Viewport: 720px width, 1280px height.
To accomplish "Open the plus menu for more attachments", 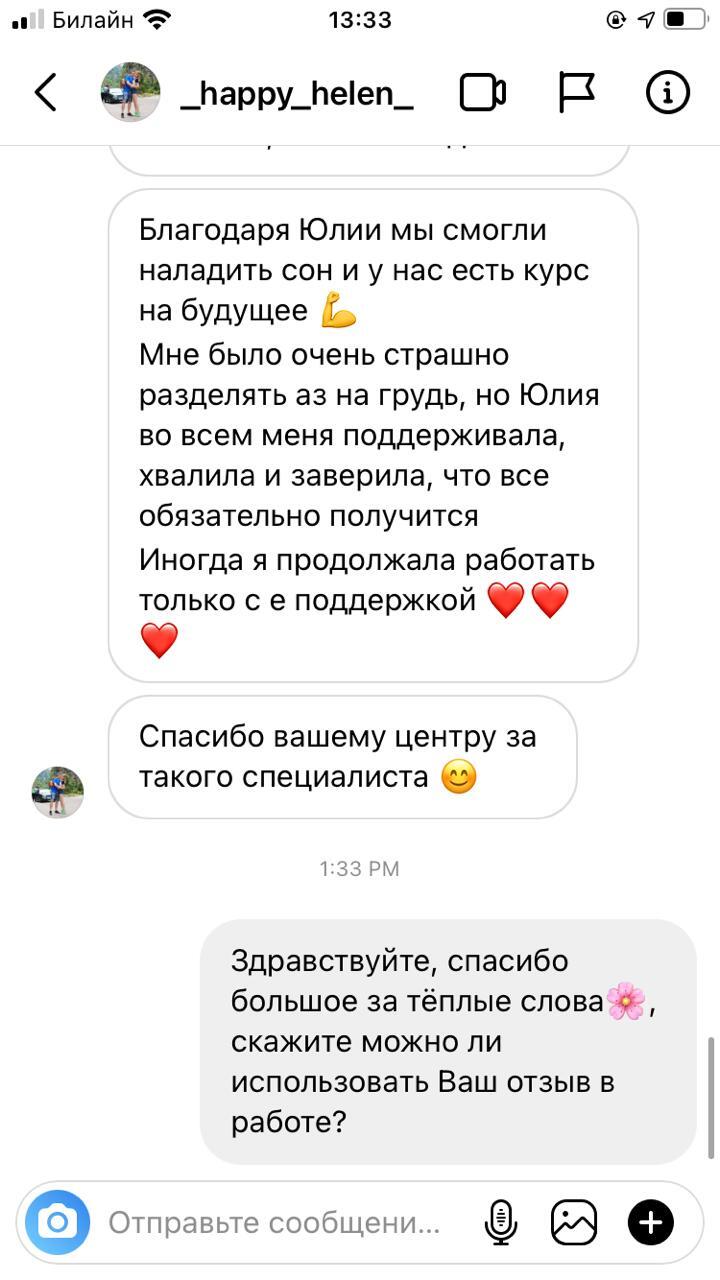I will tap(650, 1222).
